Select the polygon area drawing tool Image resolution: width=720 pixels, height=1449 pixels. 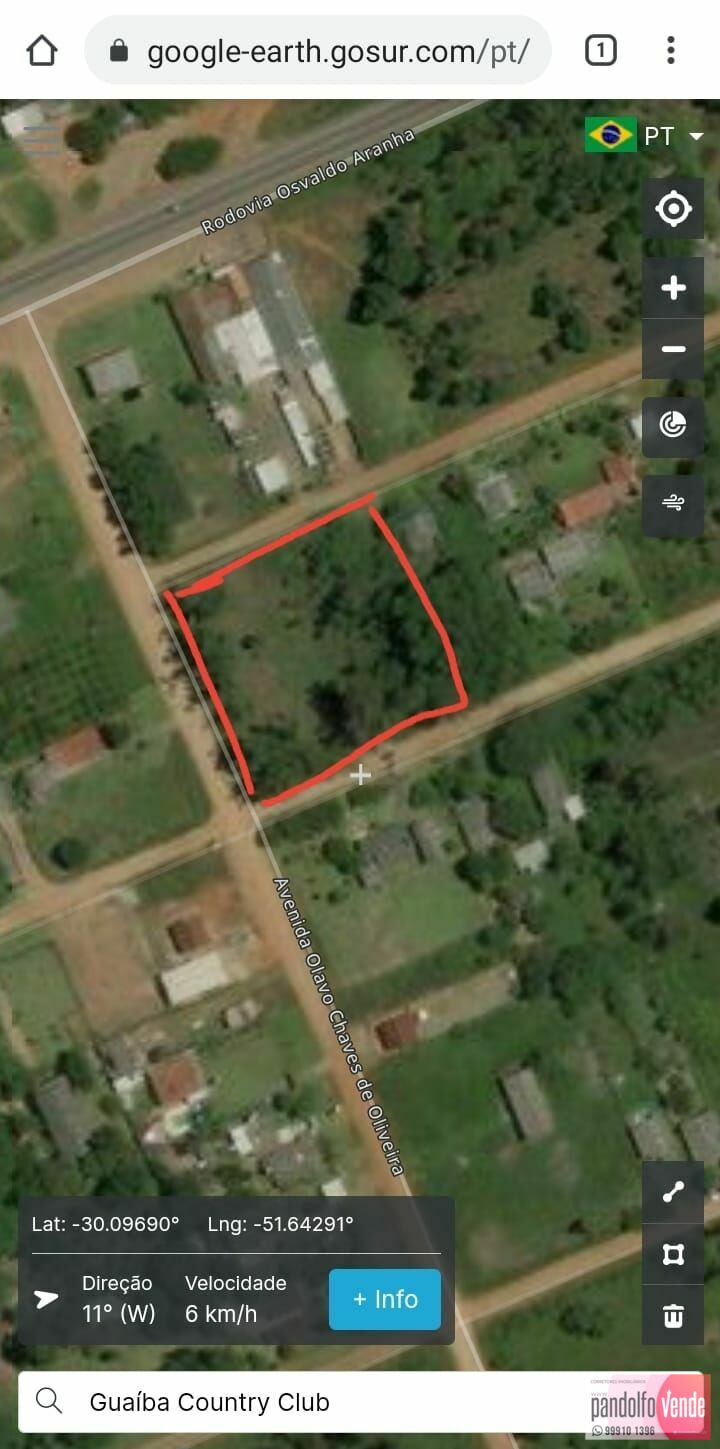point(673,1254)
